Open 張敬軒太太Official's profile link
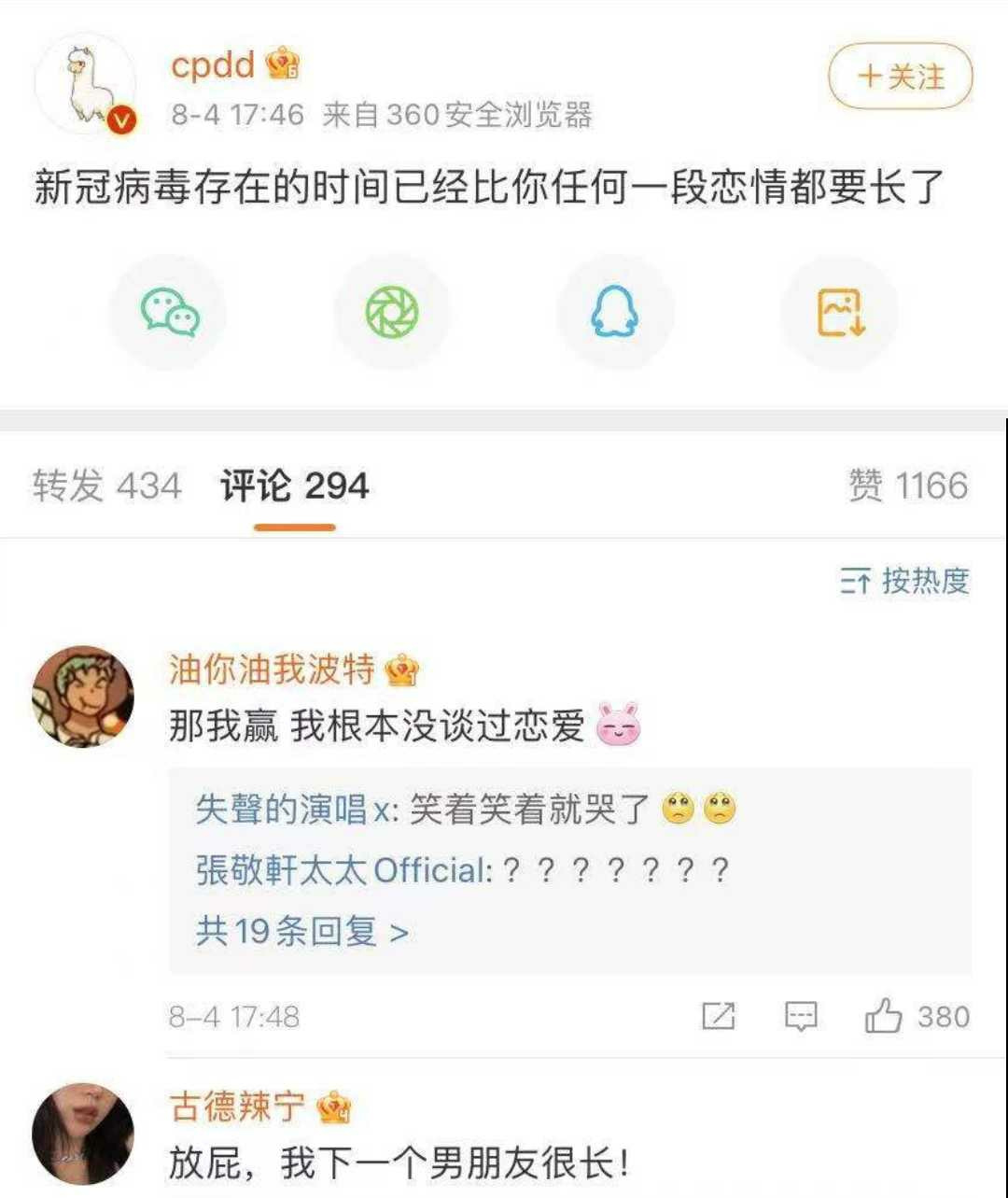 [x=342, y=870]
